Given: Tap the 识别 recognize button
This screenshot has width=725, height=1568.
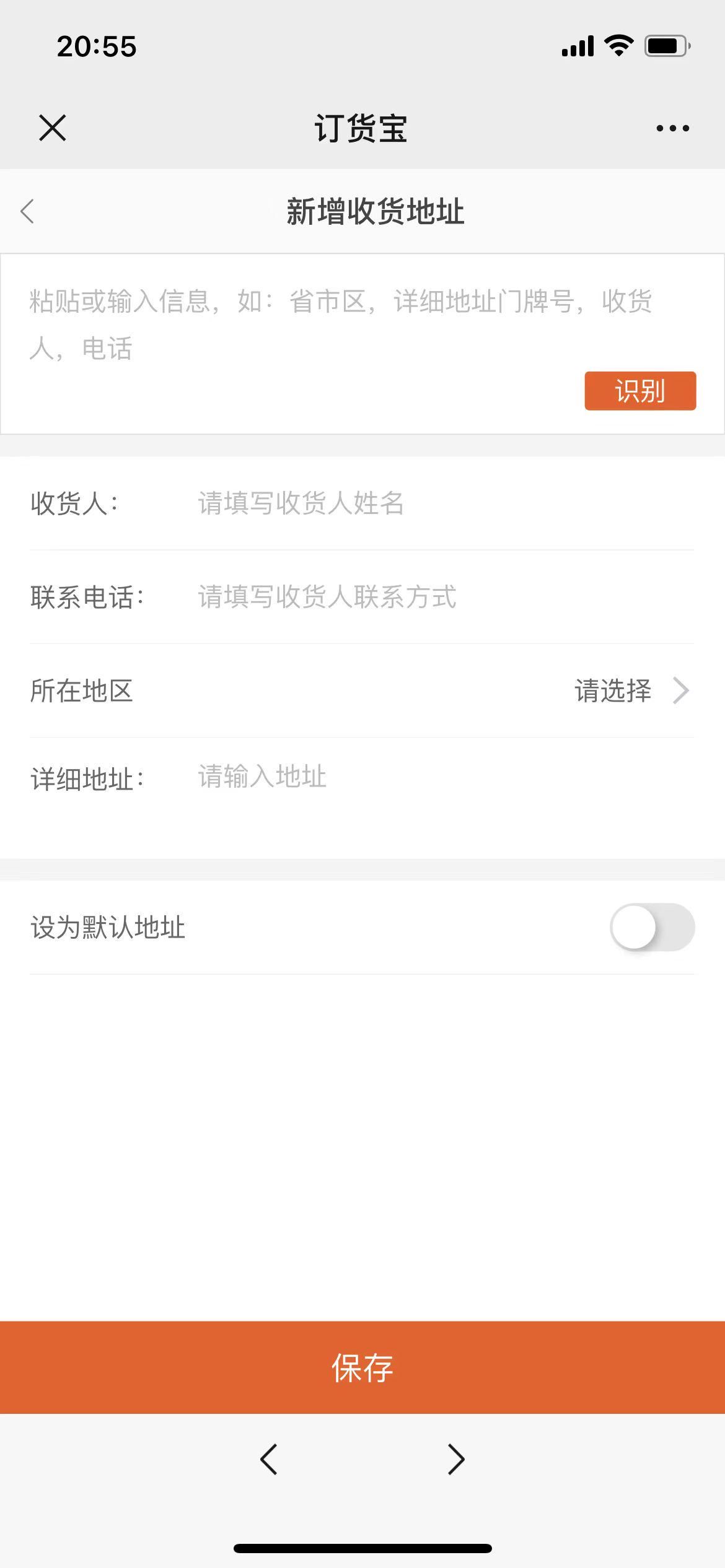Looking at the screenshot, I should click(x=639, y=391).
